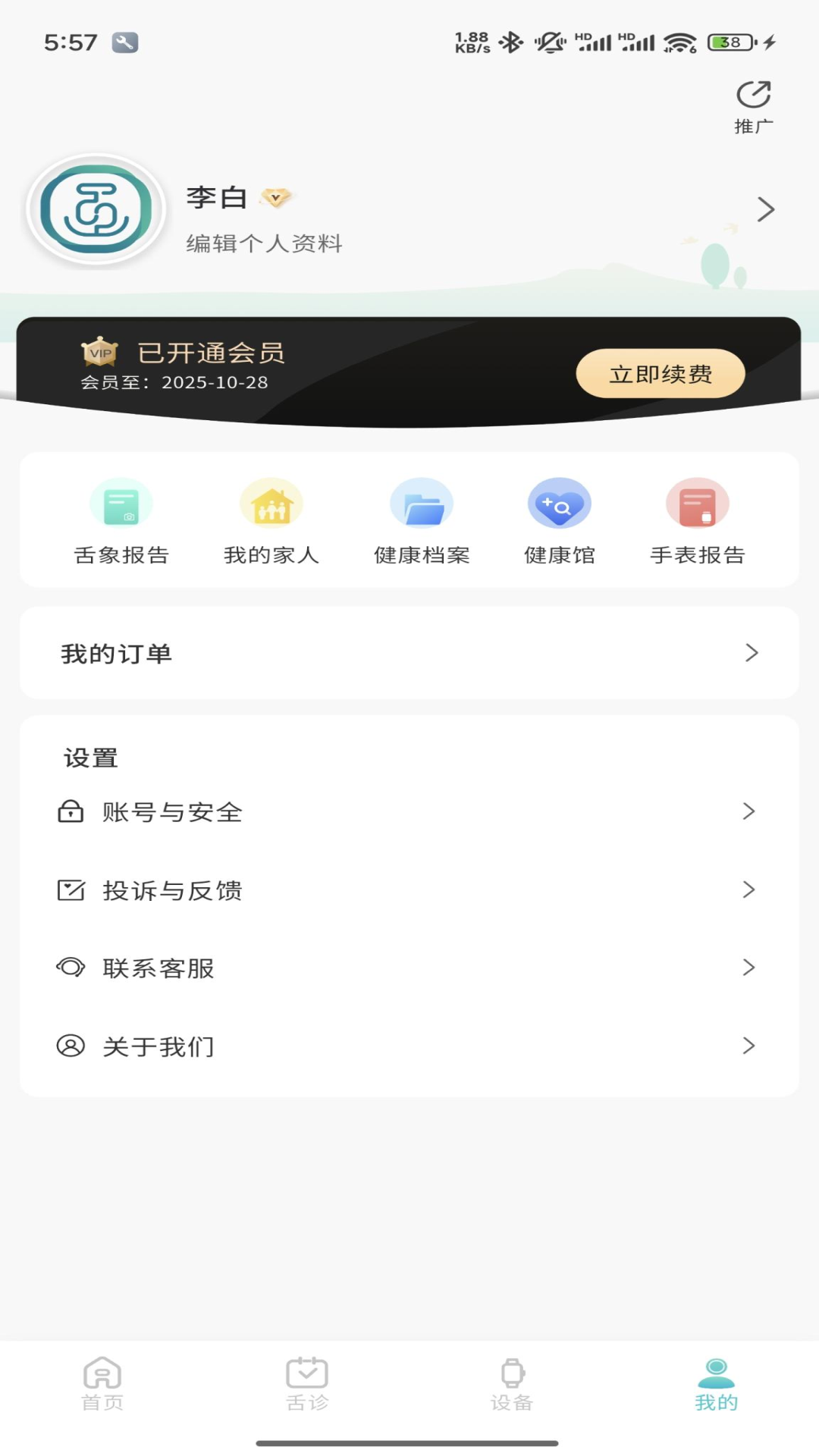The image size is (819, 1456).
Task: Tap the VIP badge next to 李白
Action: [x=277, y=198]
